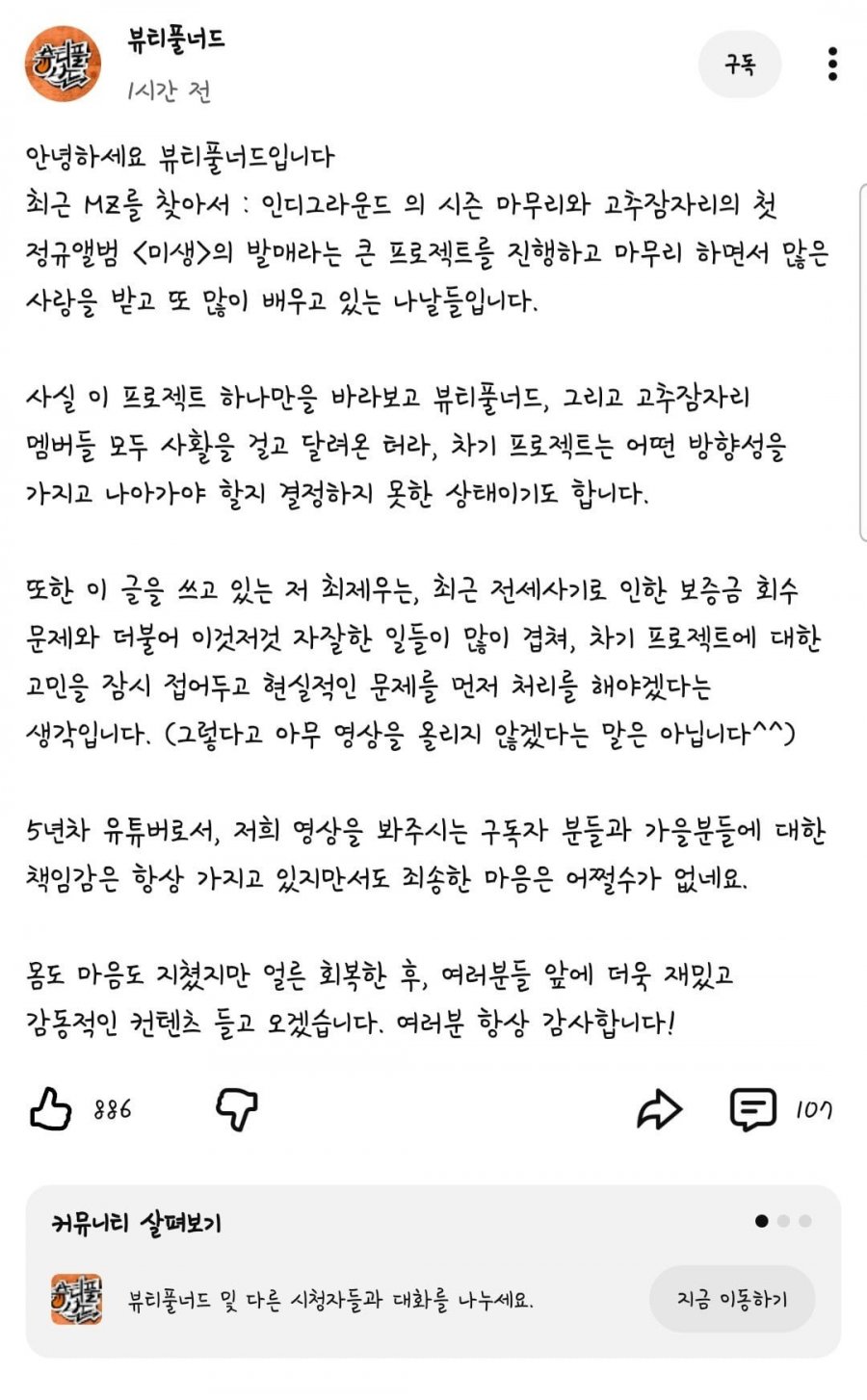867x1400 pixels.
Task: Tap 지금 이동하기 to visit the community
Action: 732,1300
